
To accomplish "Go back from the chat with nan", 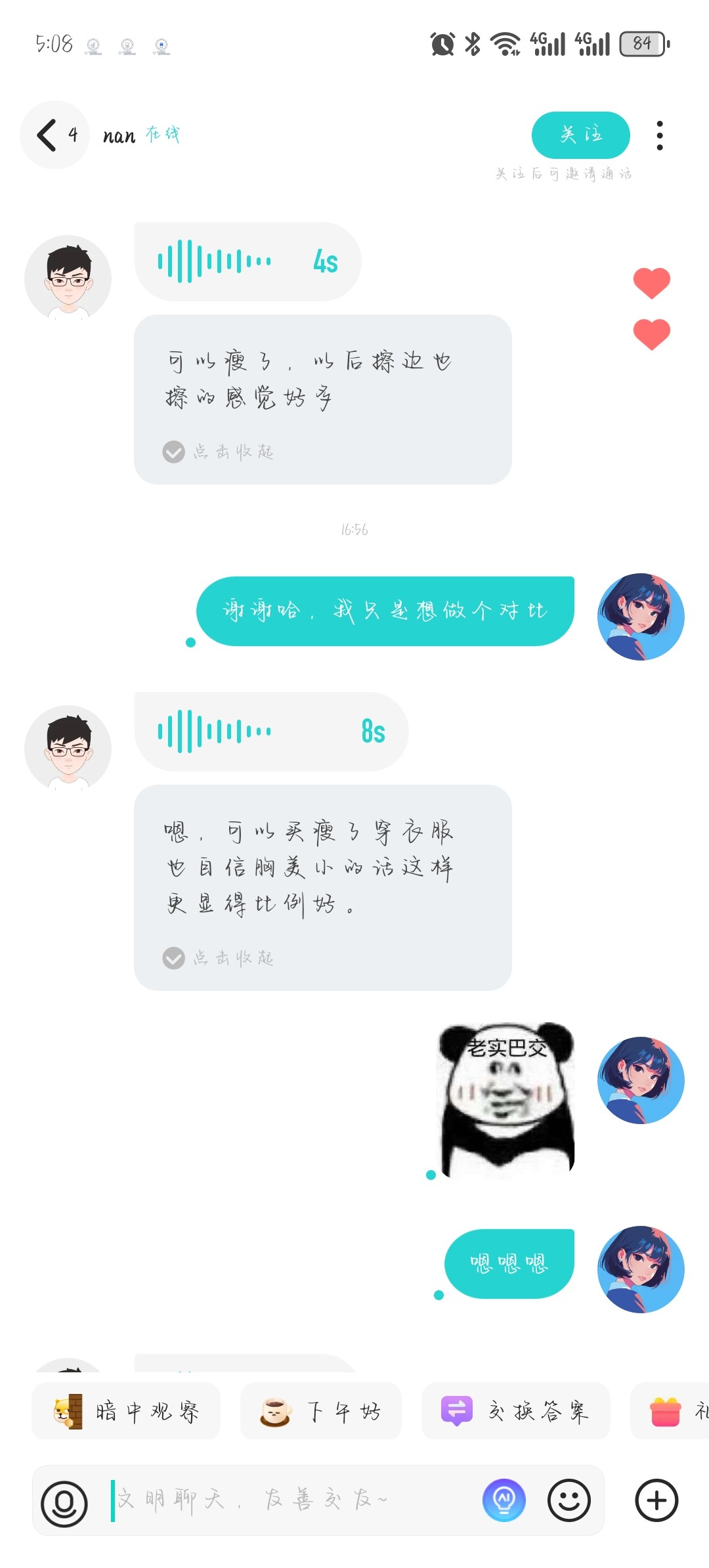I will tap(54, 135).
